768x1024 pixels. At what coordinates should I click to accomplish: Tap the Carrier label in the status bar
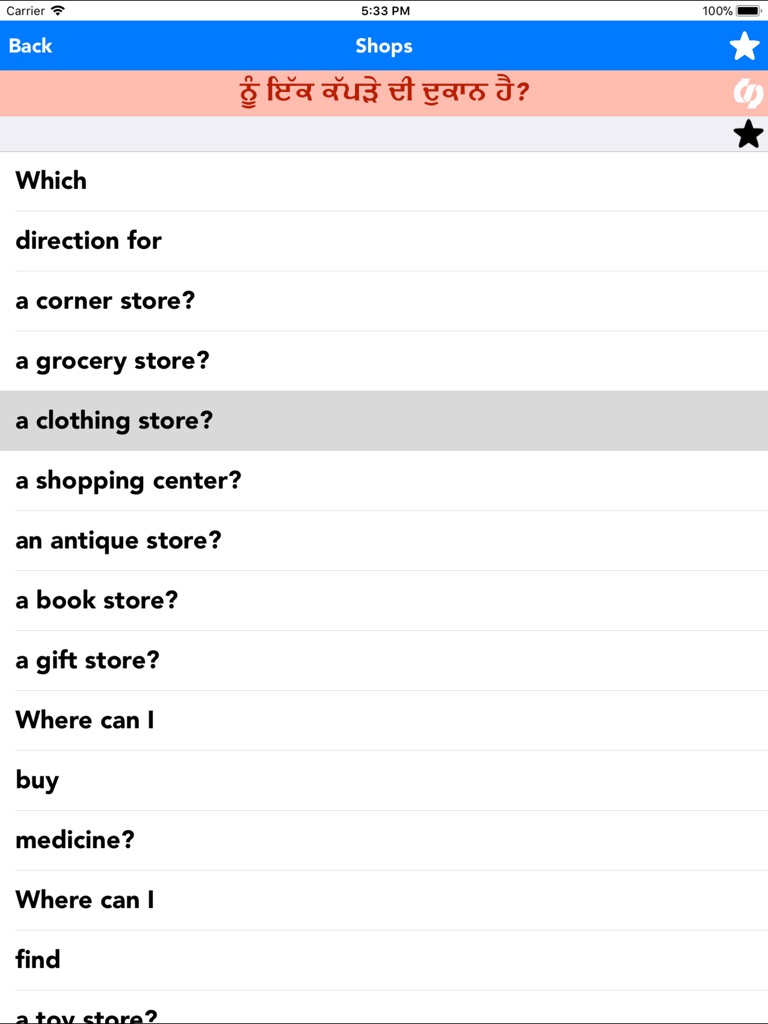[x=25, y=11]
